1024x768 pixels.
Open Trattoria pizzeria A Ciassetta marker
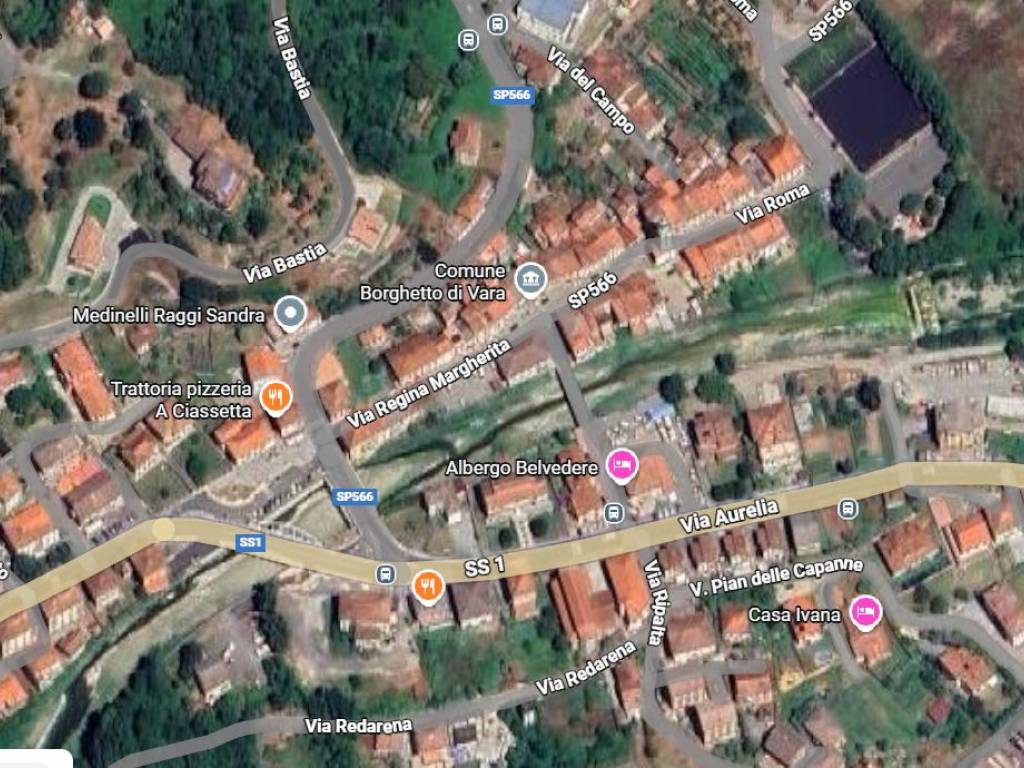(x=275, y=398)
